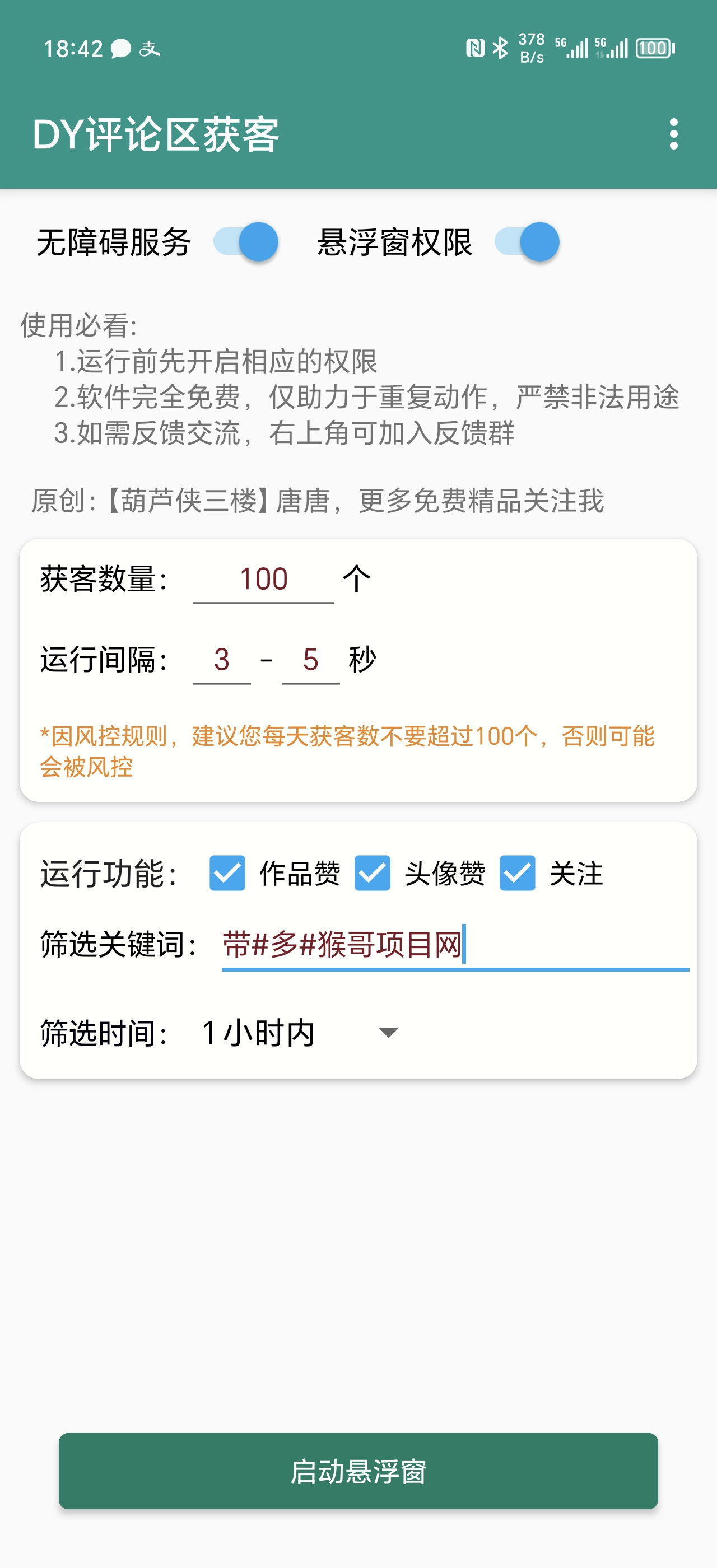
Task: Open the overflow menu in app bar
Action: pyautogui.click(x=673, y=134)
